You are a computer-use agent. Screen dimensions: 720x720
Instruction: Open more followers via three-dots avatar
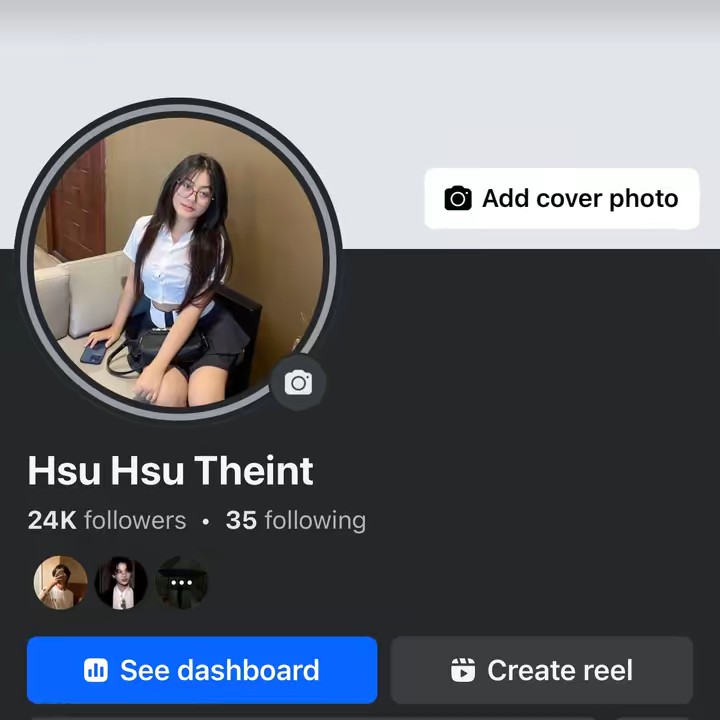click(x=181, y=582)
